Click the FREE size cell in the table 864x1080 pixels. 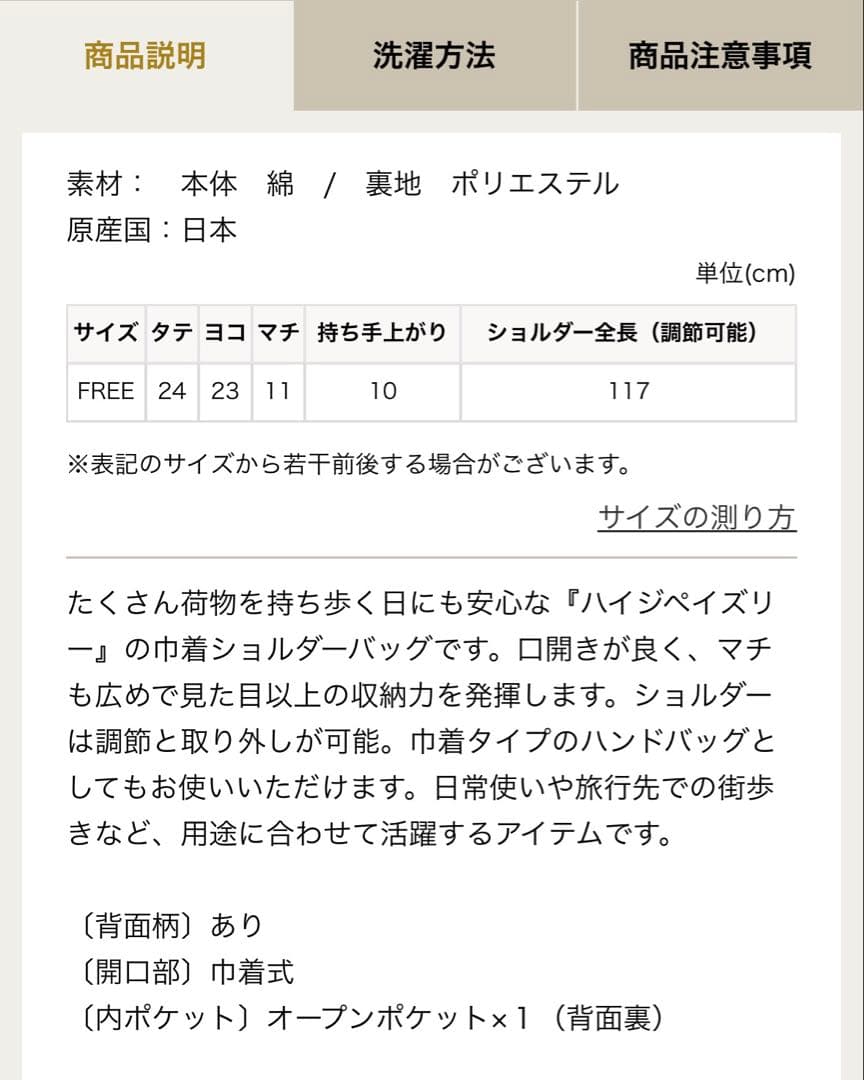(x=103, y=391)
